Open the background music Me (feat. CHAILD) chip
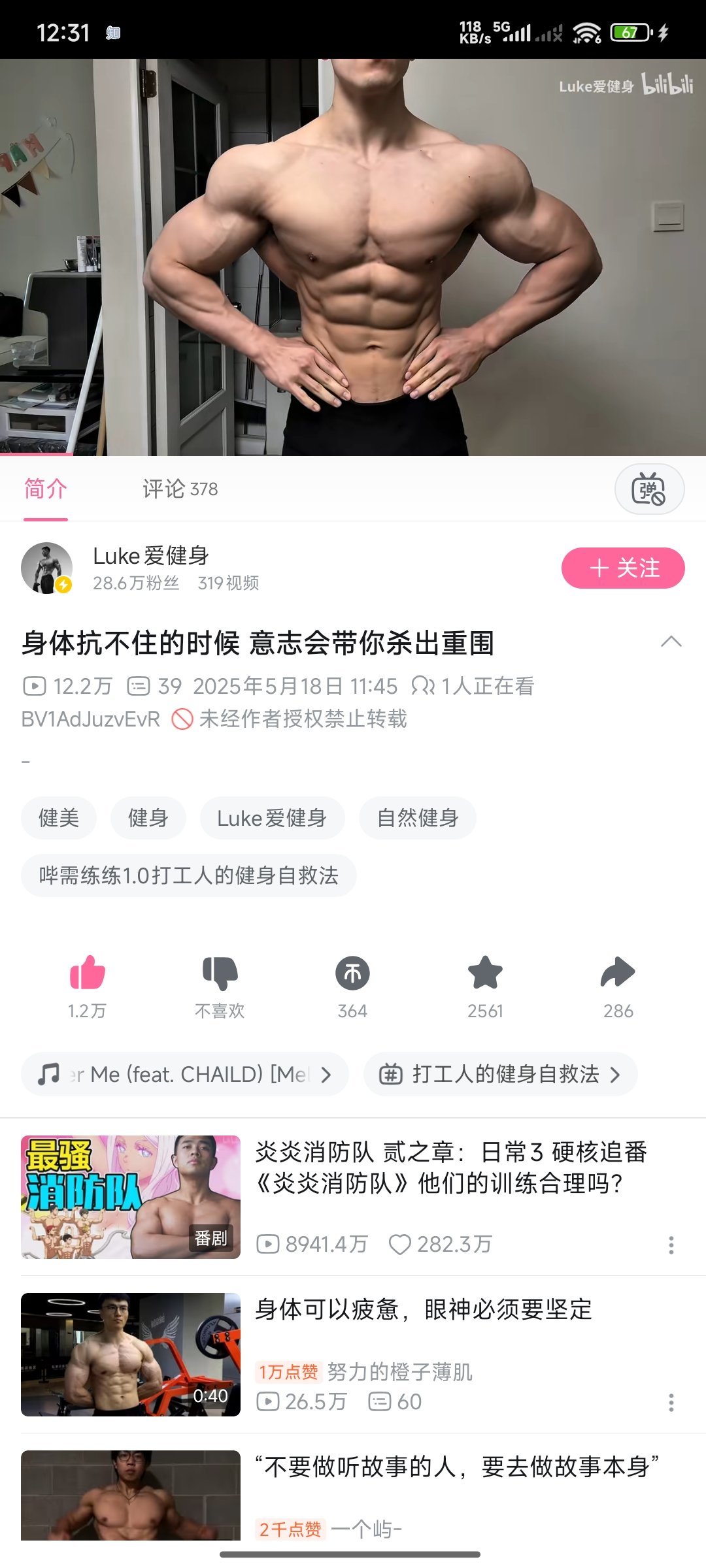 click(185, 1074)
